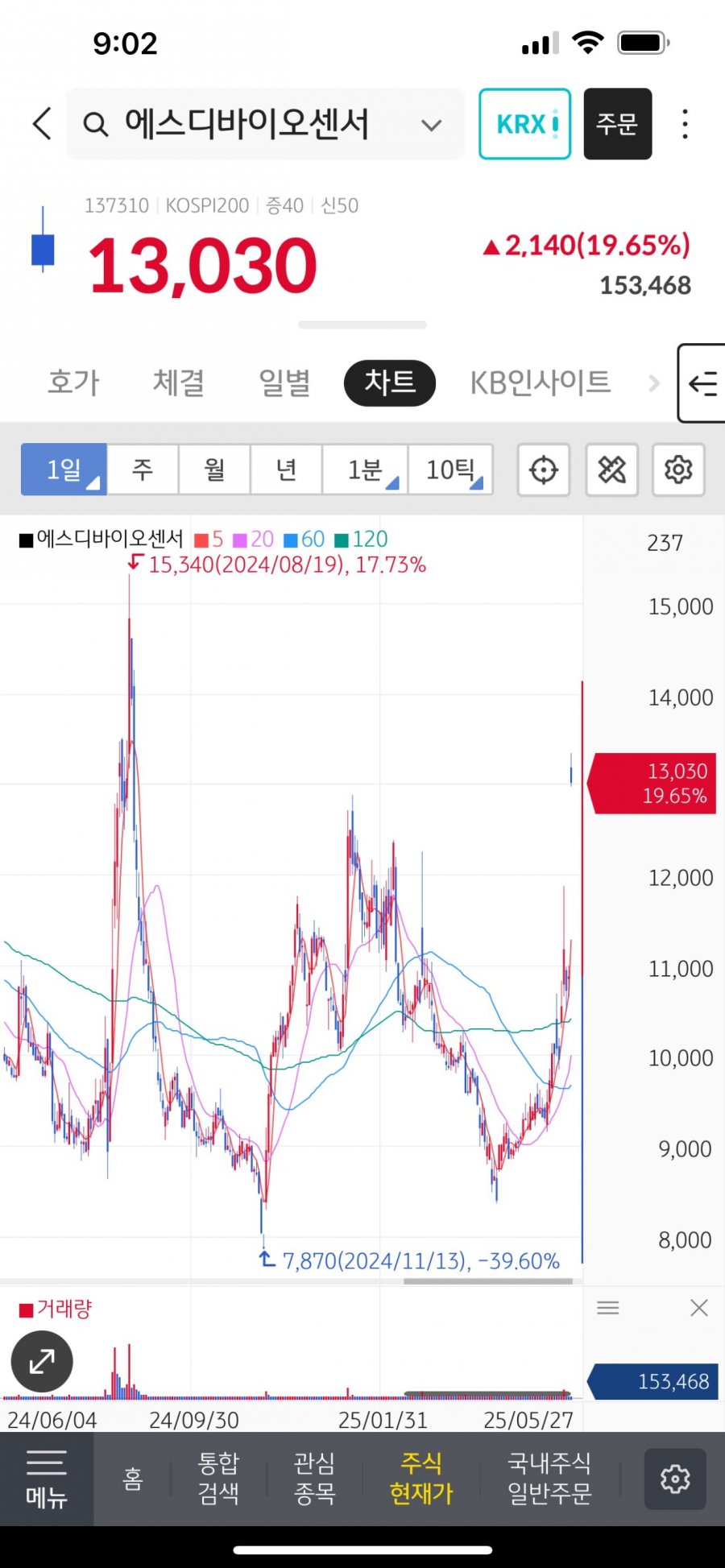Expand chart to fullscreen
725x1568 pixels.
pos(42,1361)
